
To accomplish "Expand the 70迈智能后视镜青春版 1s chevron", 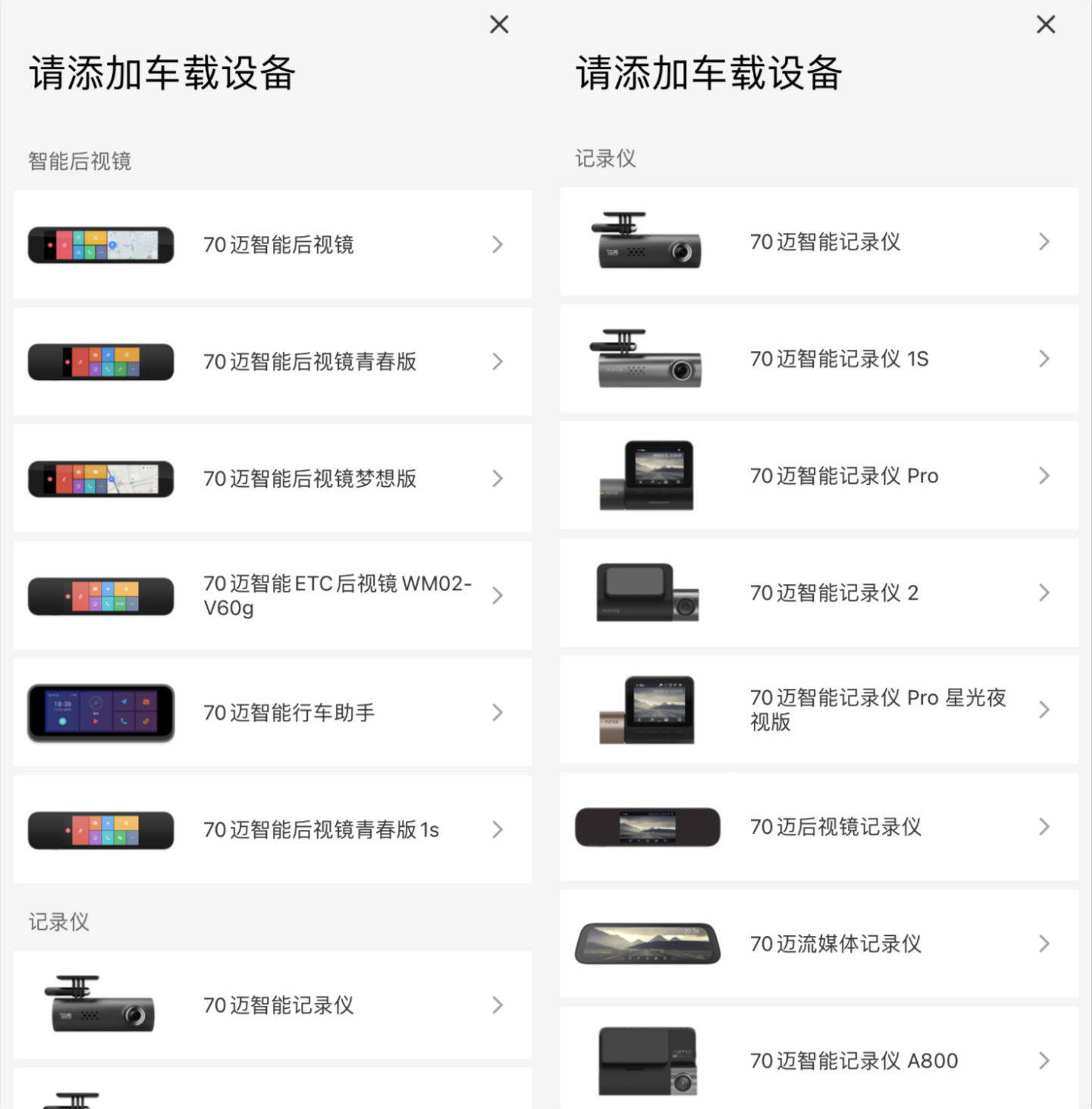I will pyautogui.click(x=498, y=829).
